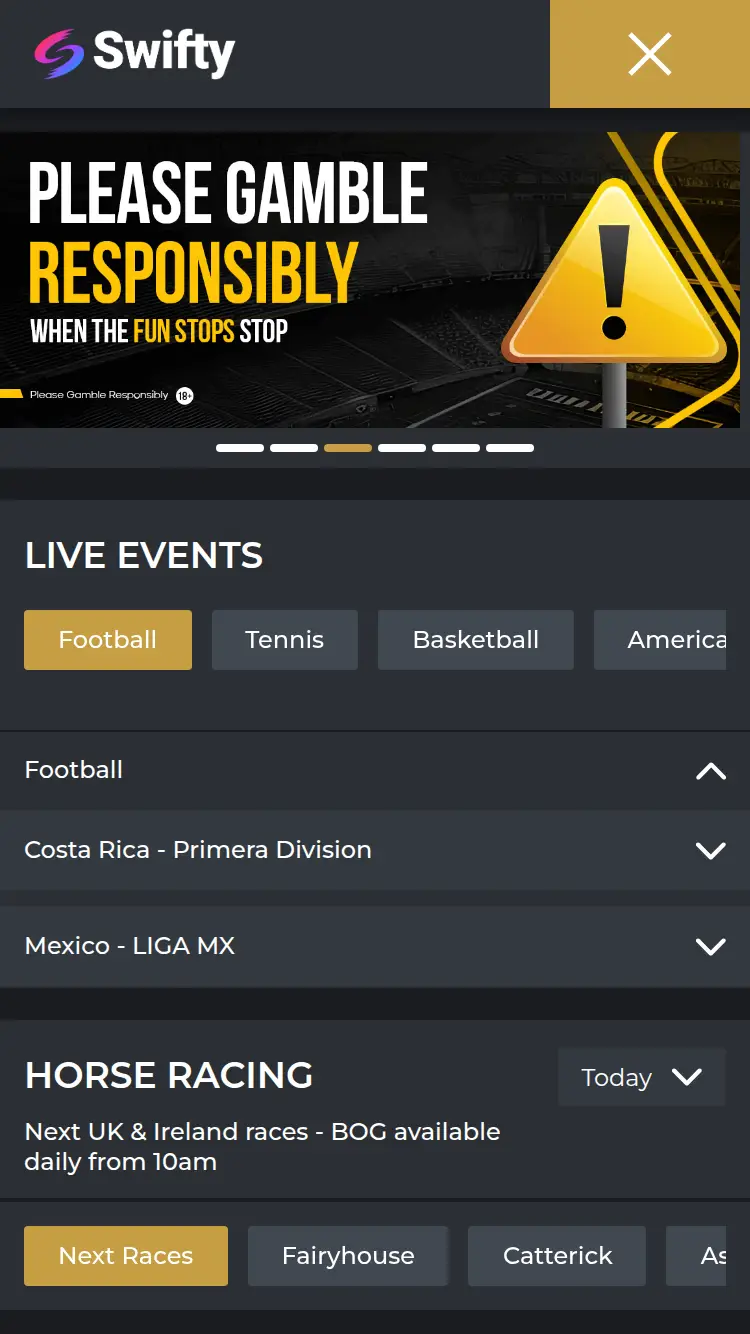This screenshot has height=1334, width=750.
Task: Click the gambling awareness banner image
Action: [x=375, y=278]
